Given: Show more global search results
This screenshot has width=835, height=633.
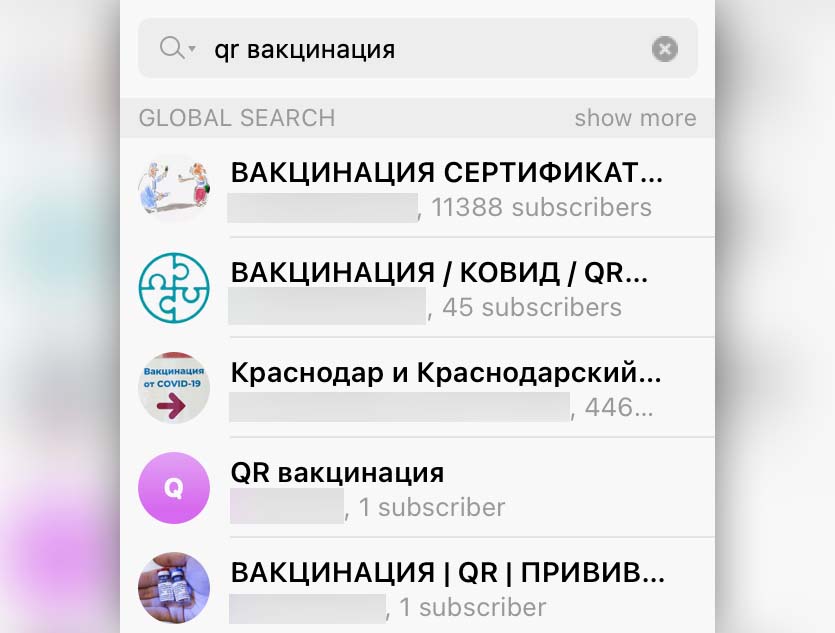Looking at the screenshot, I should point(634,118).
